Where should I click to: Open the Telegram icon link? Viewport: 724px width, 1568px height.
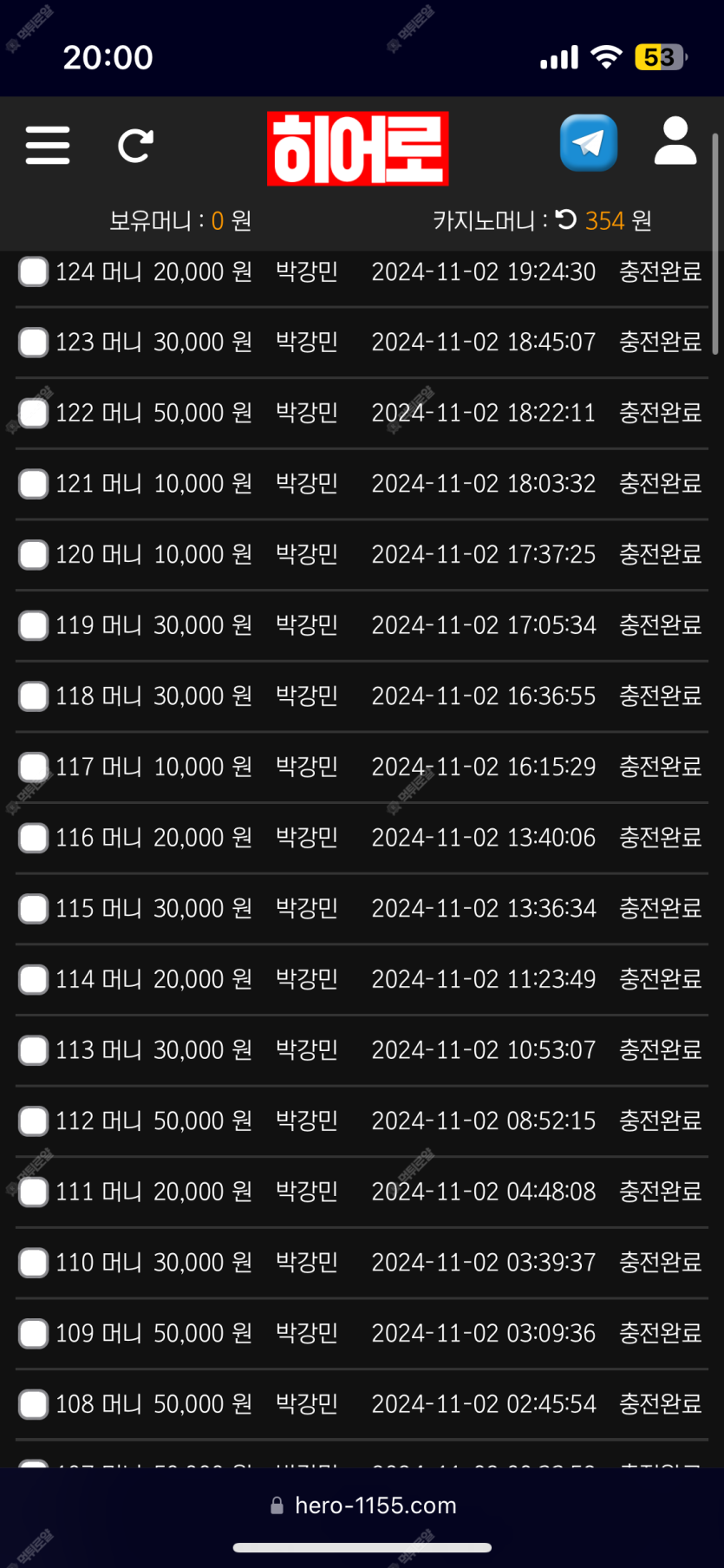(589, 143)
